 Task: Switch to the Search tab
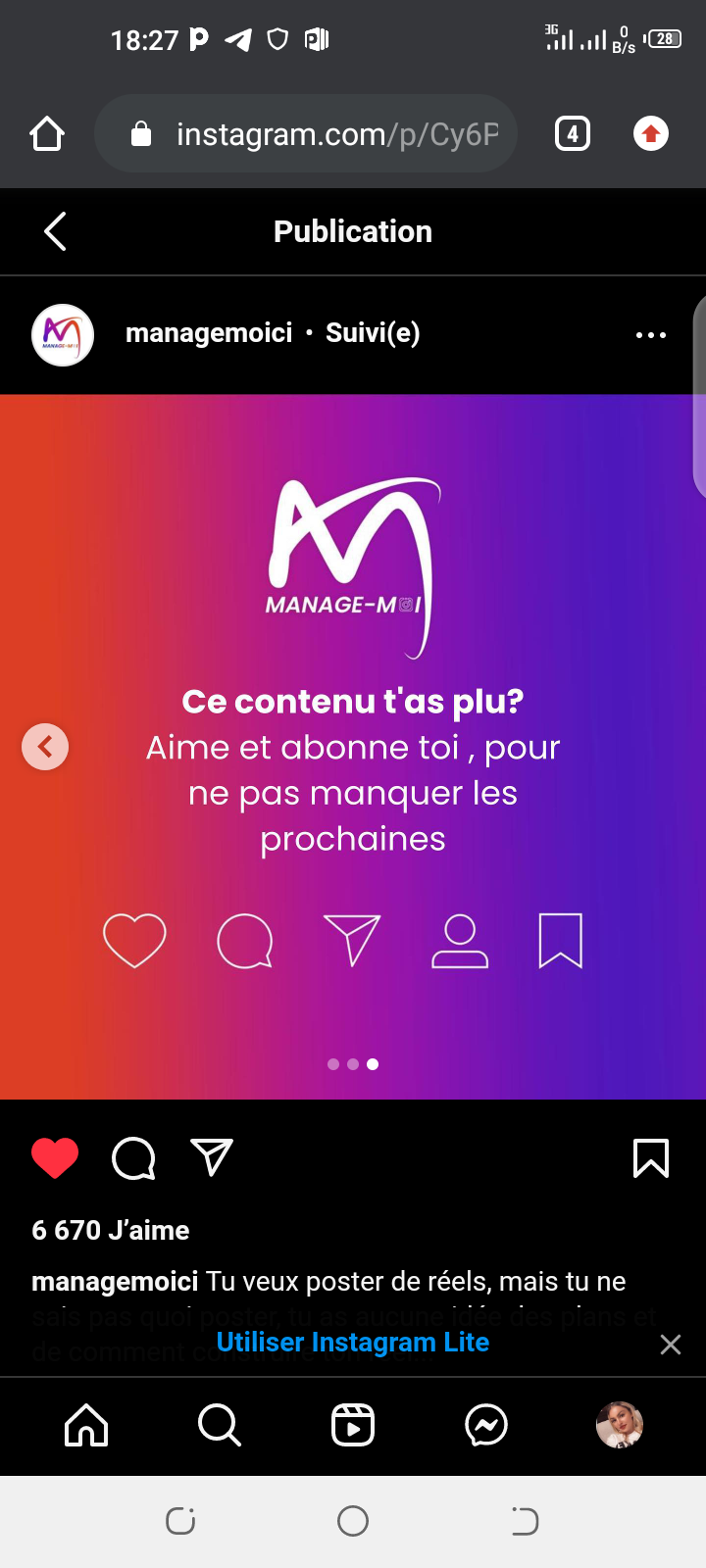[220, 1425]
